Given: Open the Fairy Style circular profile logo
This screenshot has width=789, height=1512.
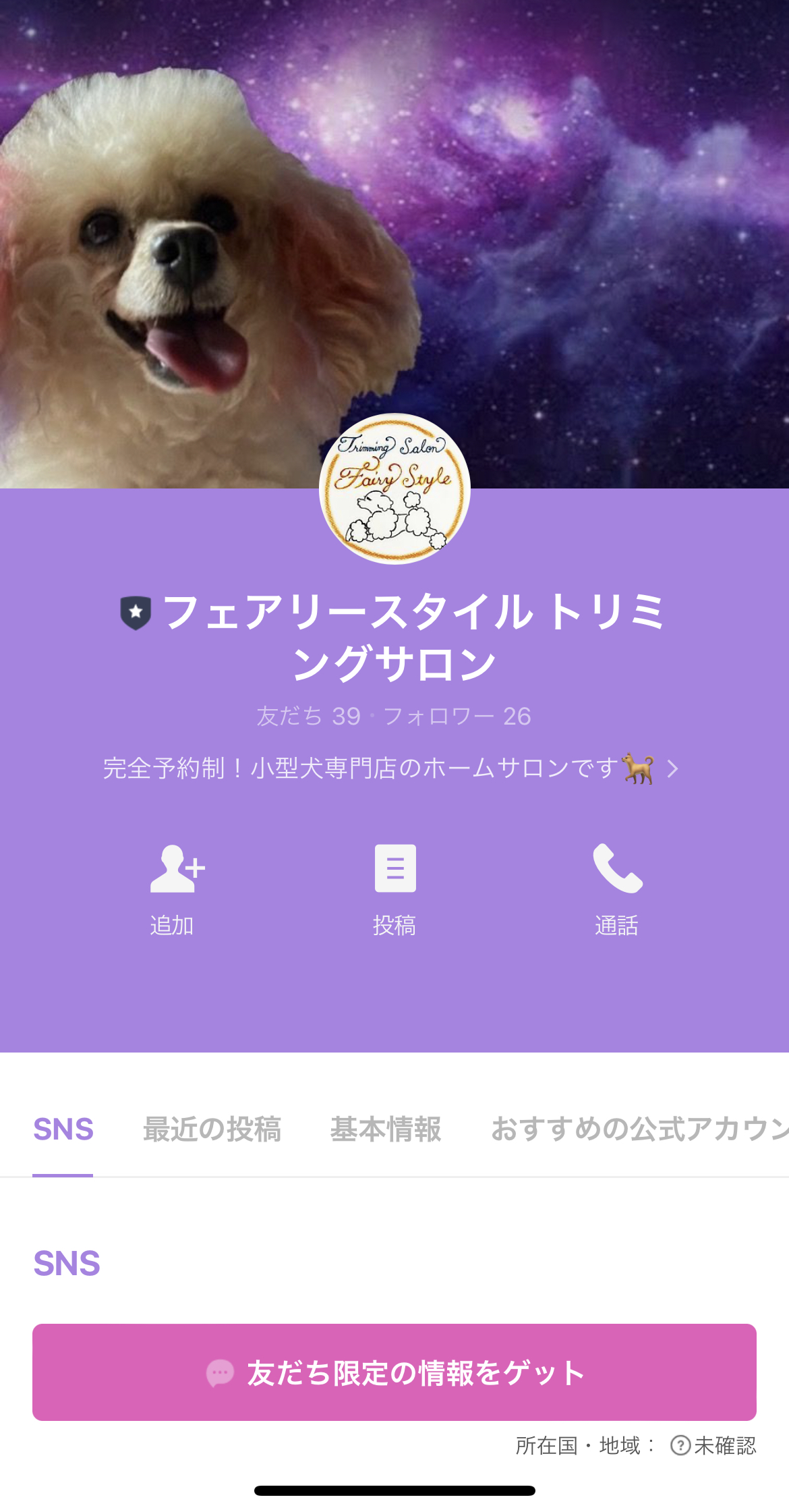Looking at the screenshot, I should point(394,491).
